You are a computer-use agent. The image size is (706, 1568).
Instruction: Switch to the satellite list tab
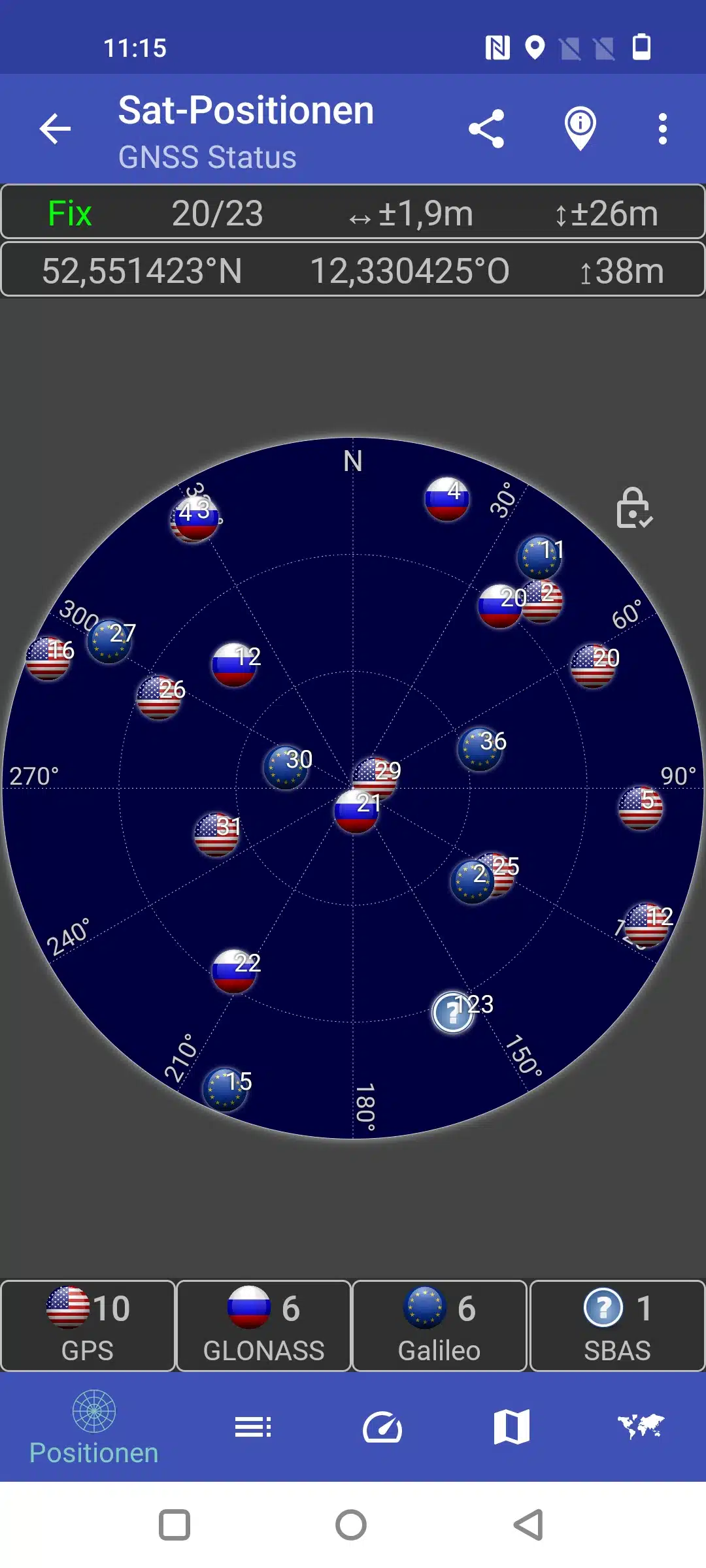coord(253,1428)
